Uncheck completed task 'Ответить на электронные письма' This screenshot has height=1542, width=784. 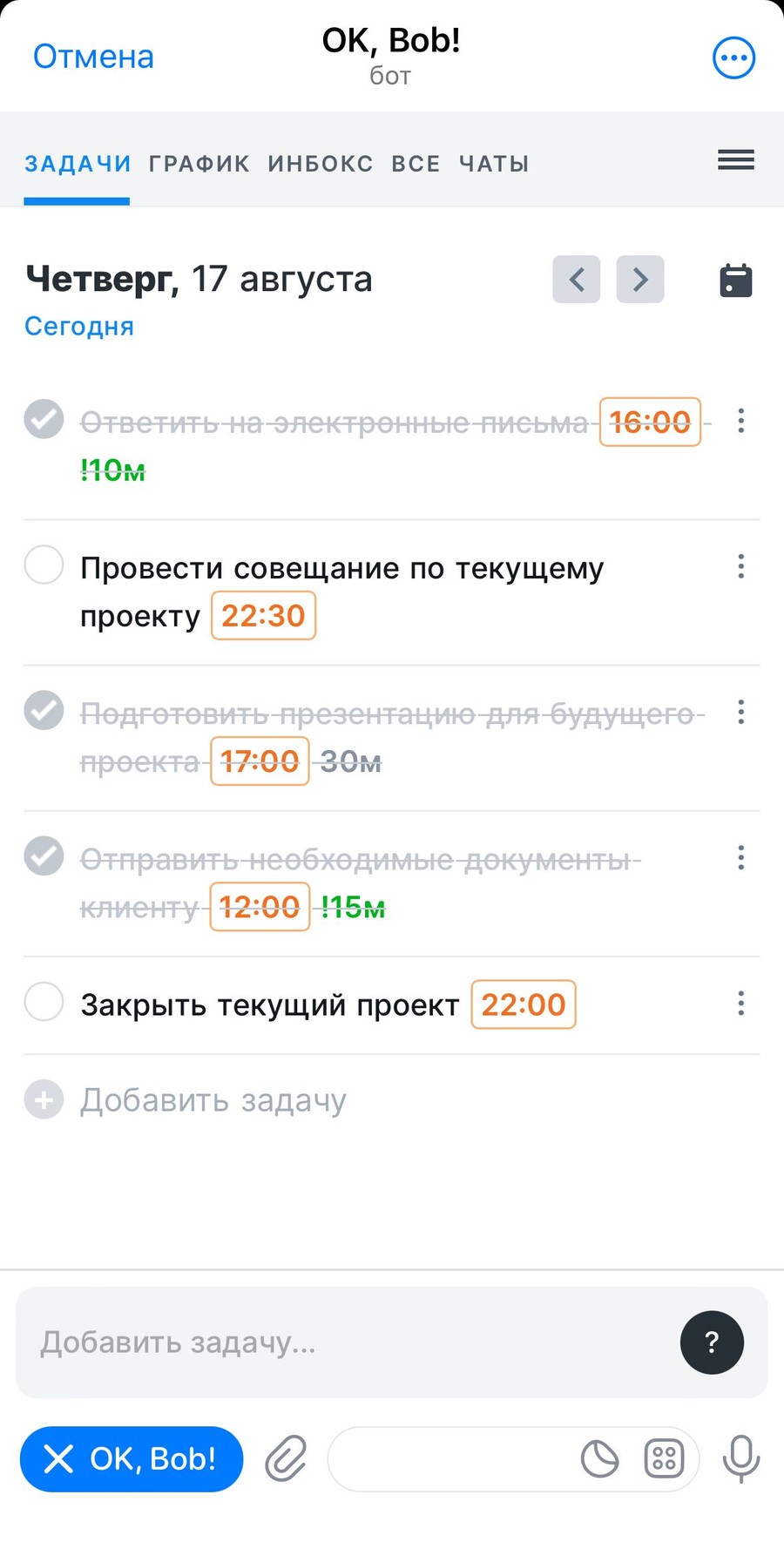click(44, 420)
